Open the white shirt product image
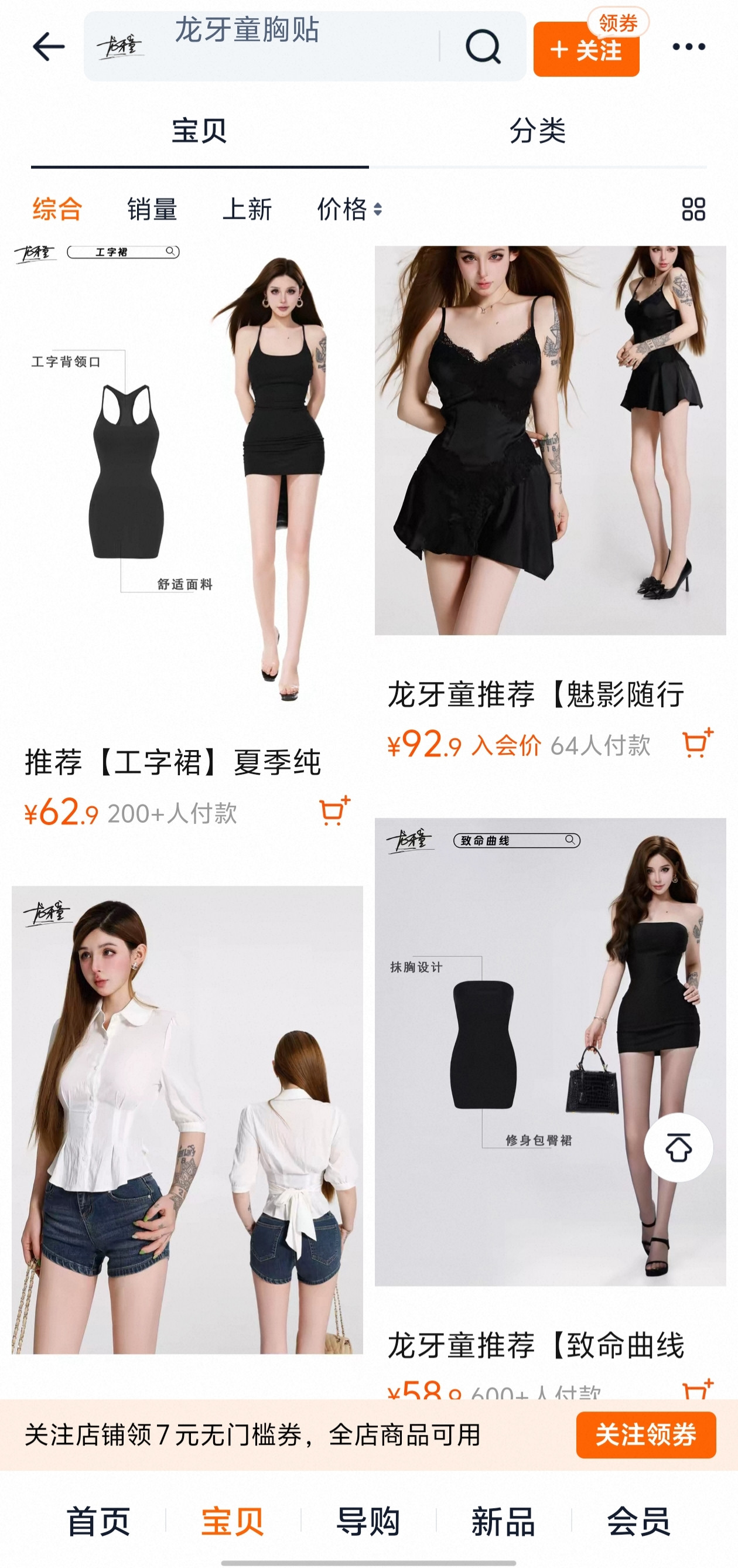This screenshot has height=1568, width=738. (x=187, y=1120)
